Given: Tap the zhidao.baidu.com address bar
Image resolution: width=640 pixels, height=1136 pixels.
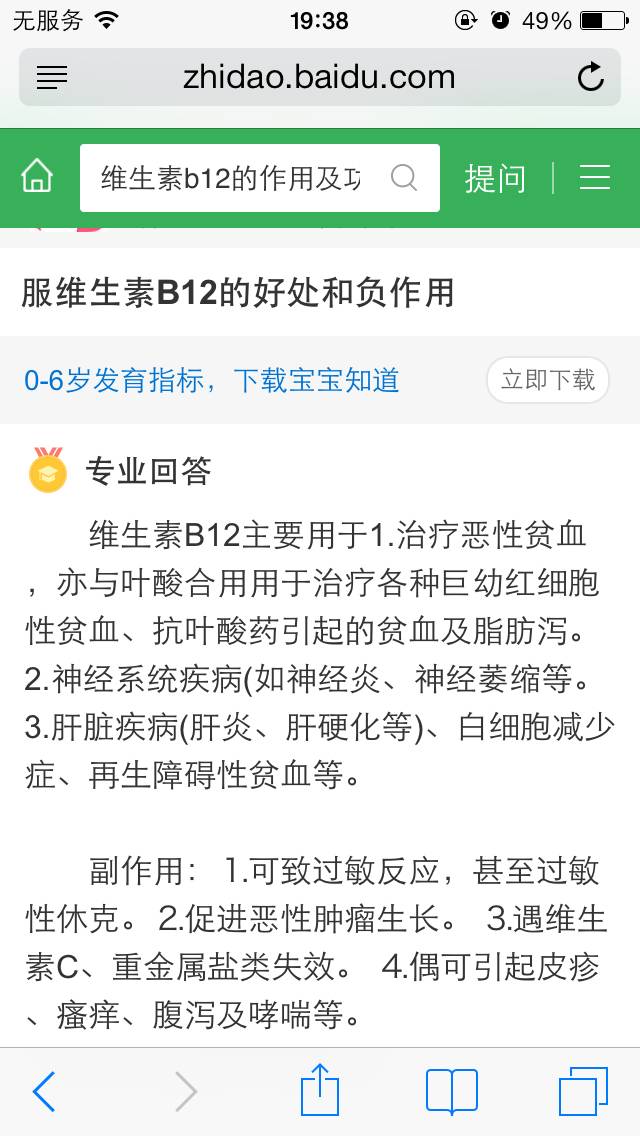Looking at the screenshot, I should [319, 77].
